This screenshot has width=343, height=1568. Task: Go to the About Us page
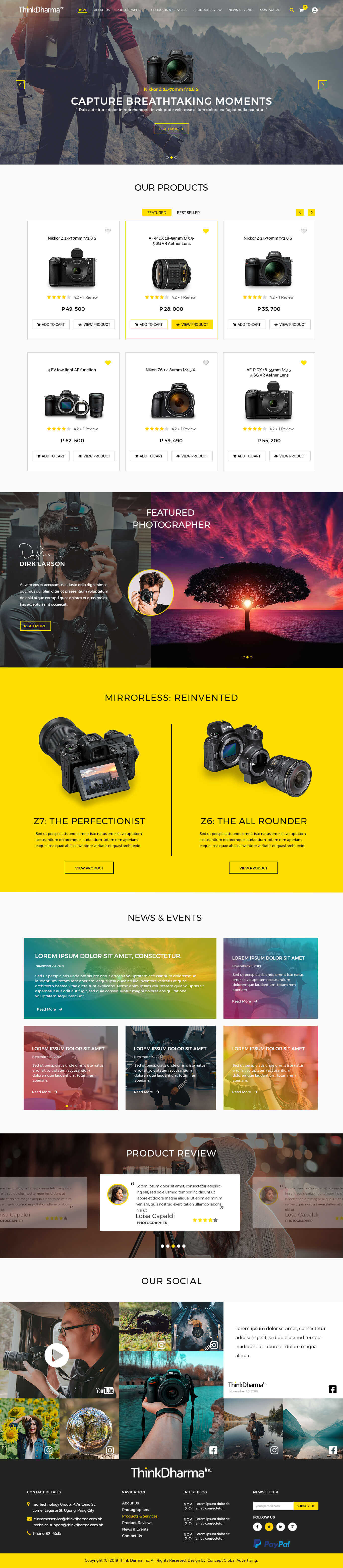pos(101,10)
